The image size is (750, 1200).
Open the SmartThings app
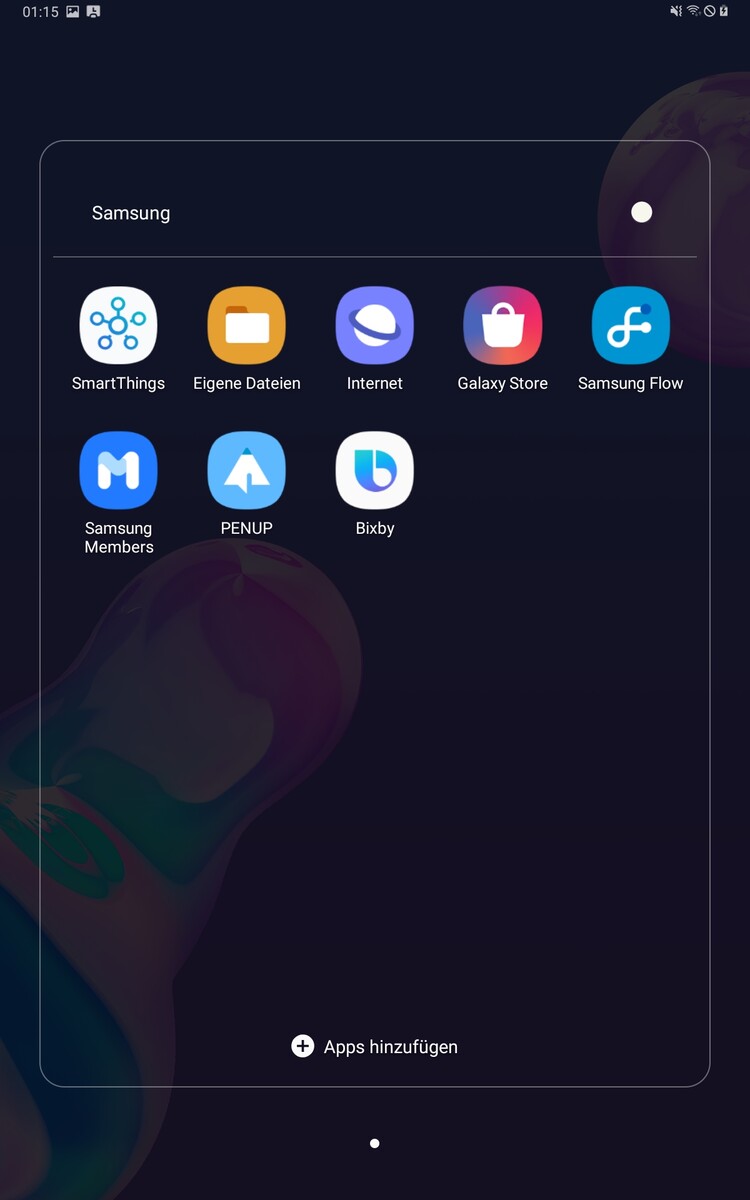(x=118, y=326)
